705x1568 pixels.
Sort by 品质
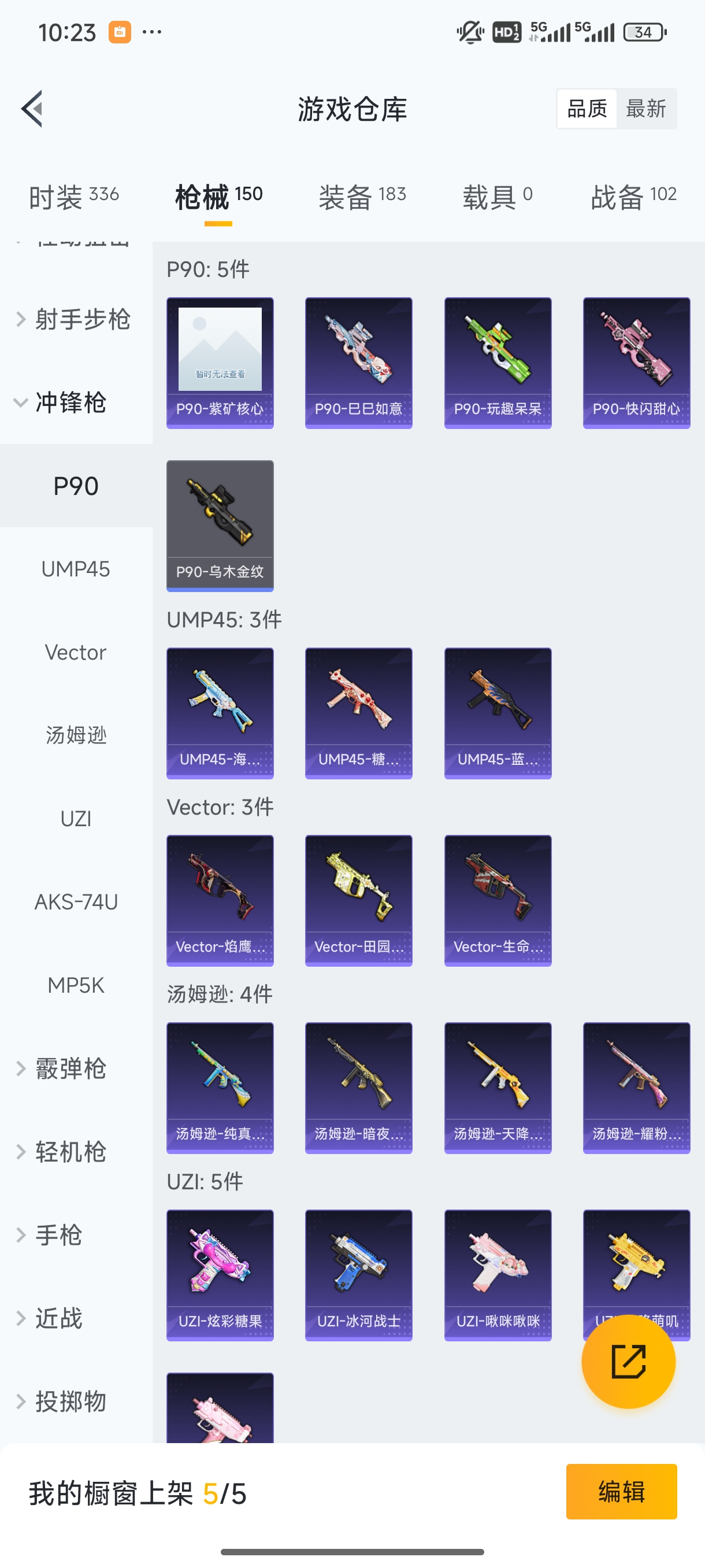(x=587, y=109)
